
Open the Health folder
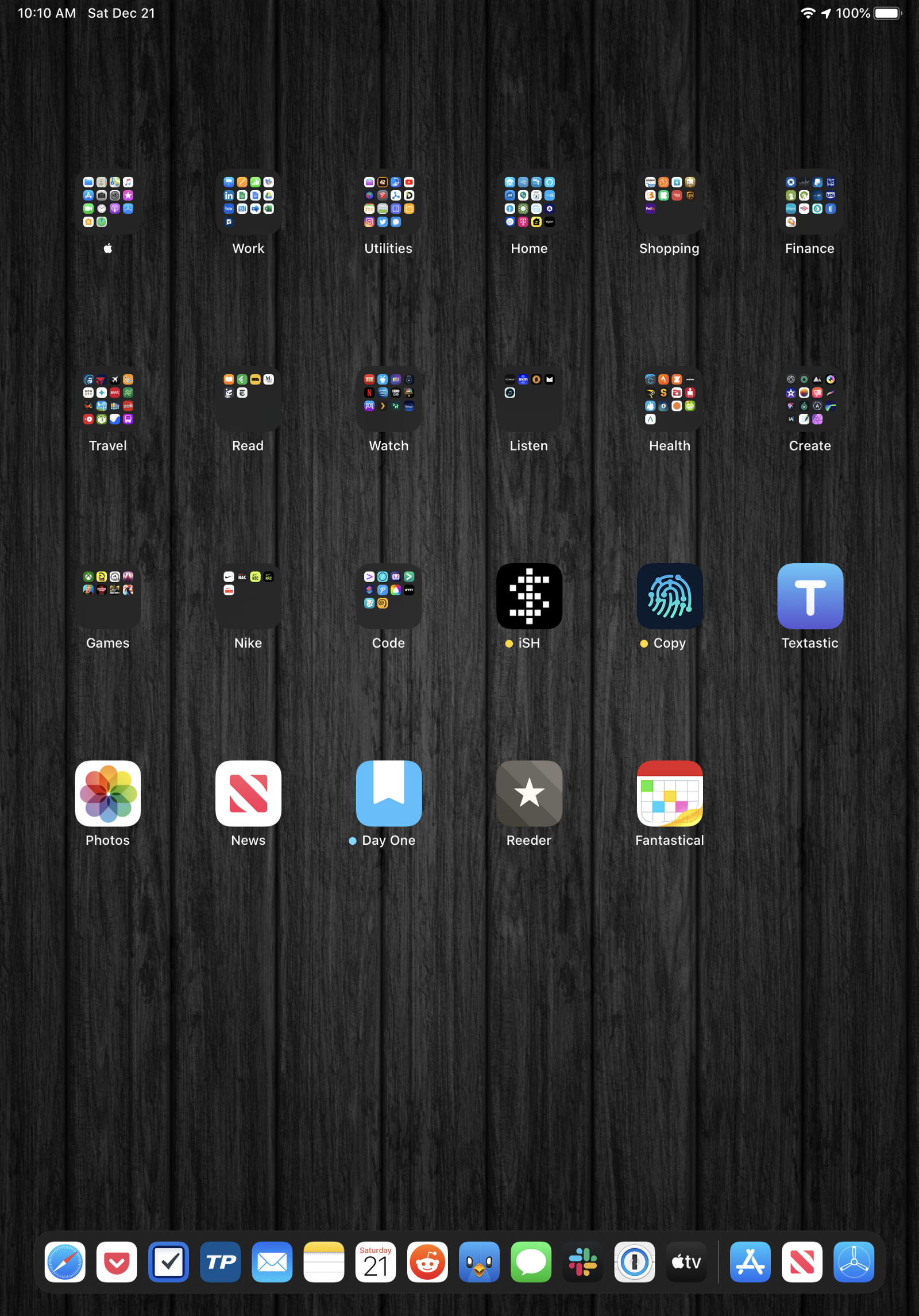point(670,399)
